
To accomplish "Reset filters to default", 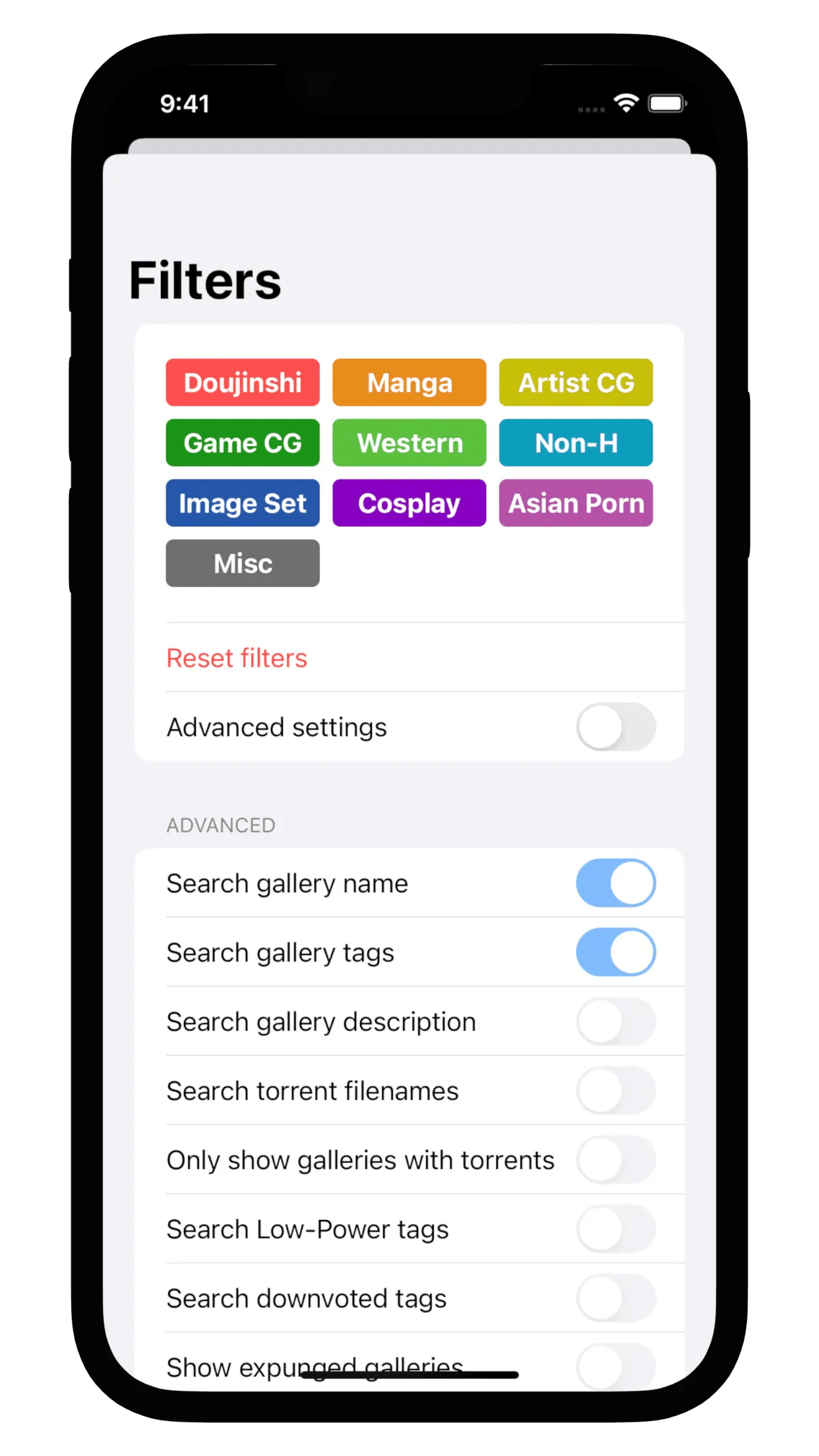I will click(x=237, y=658).
